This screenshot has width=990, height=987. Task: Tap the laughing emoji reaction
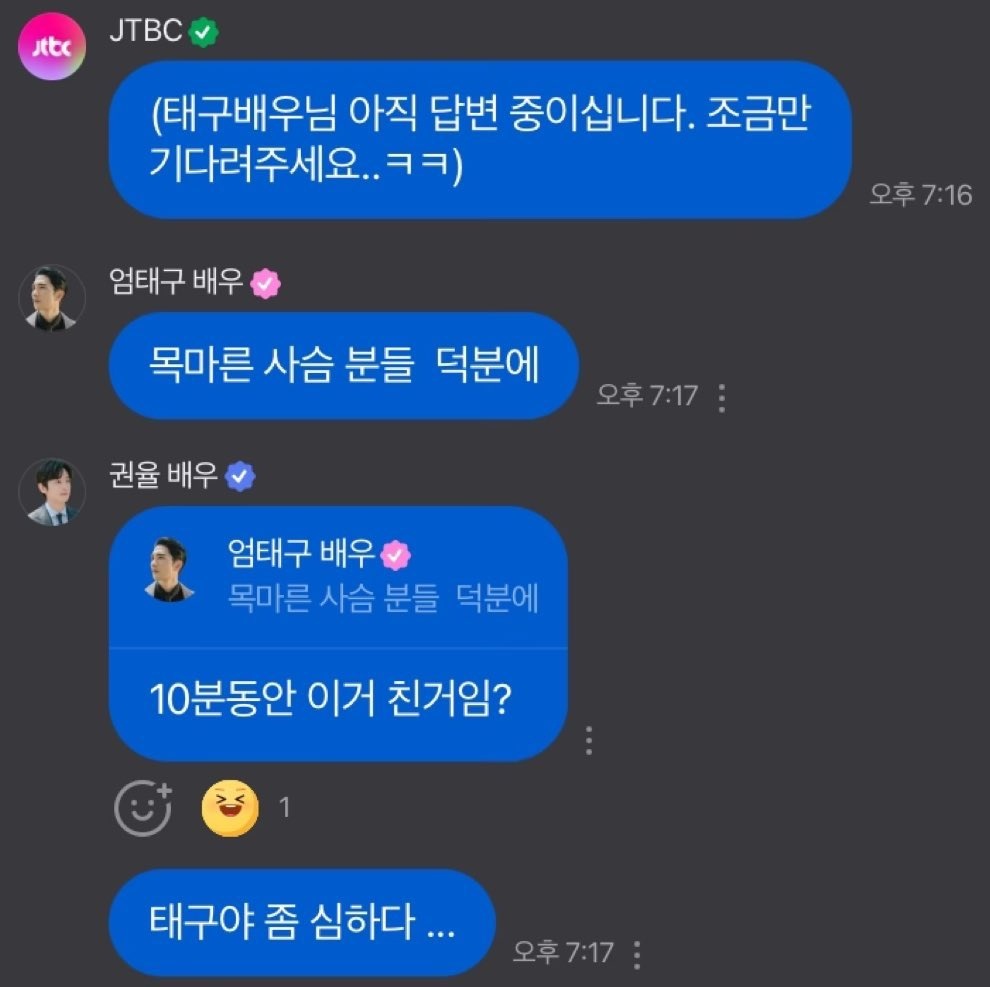(230, 807)
